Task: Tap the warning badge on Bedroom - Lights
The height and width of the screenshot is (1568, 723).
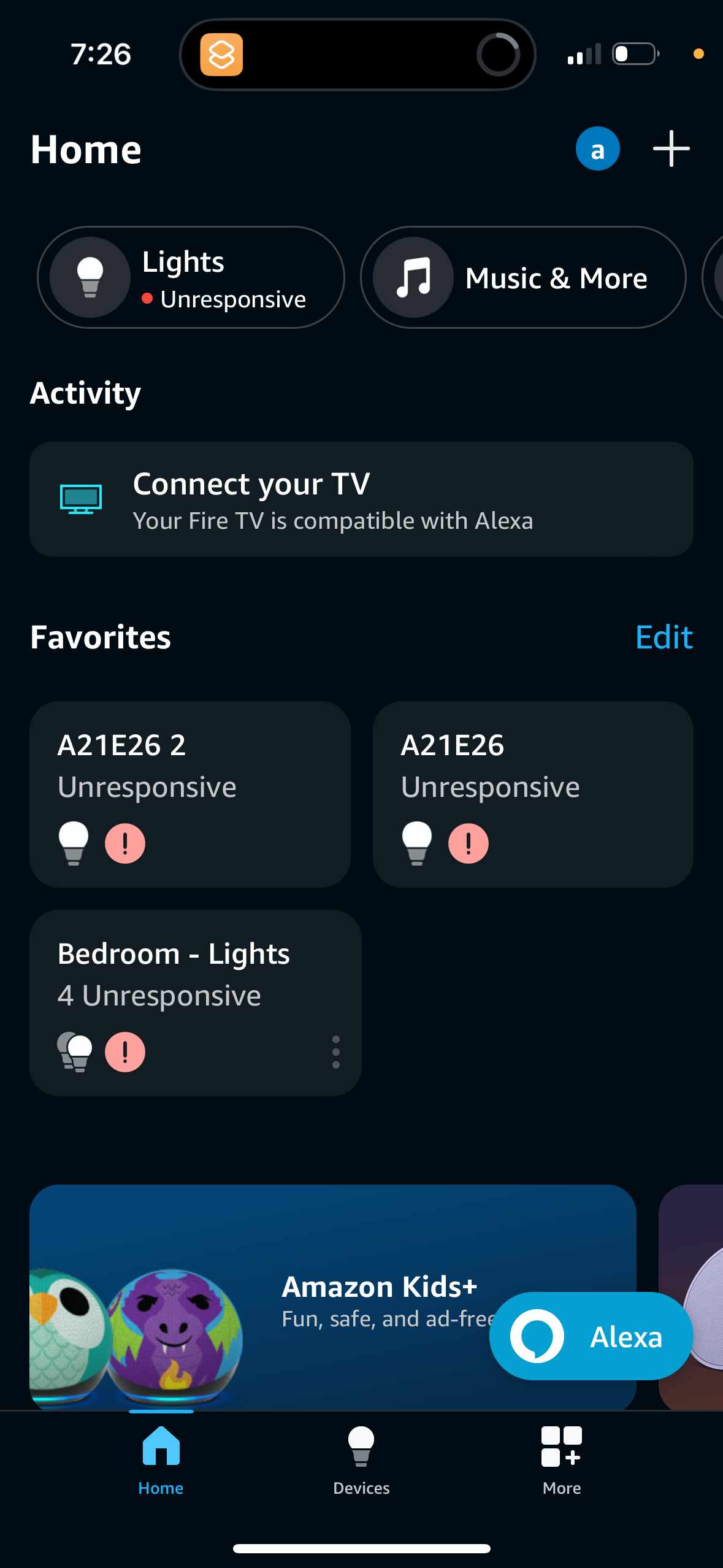Action: click(125, 1052)
